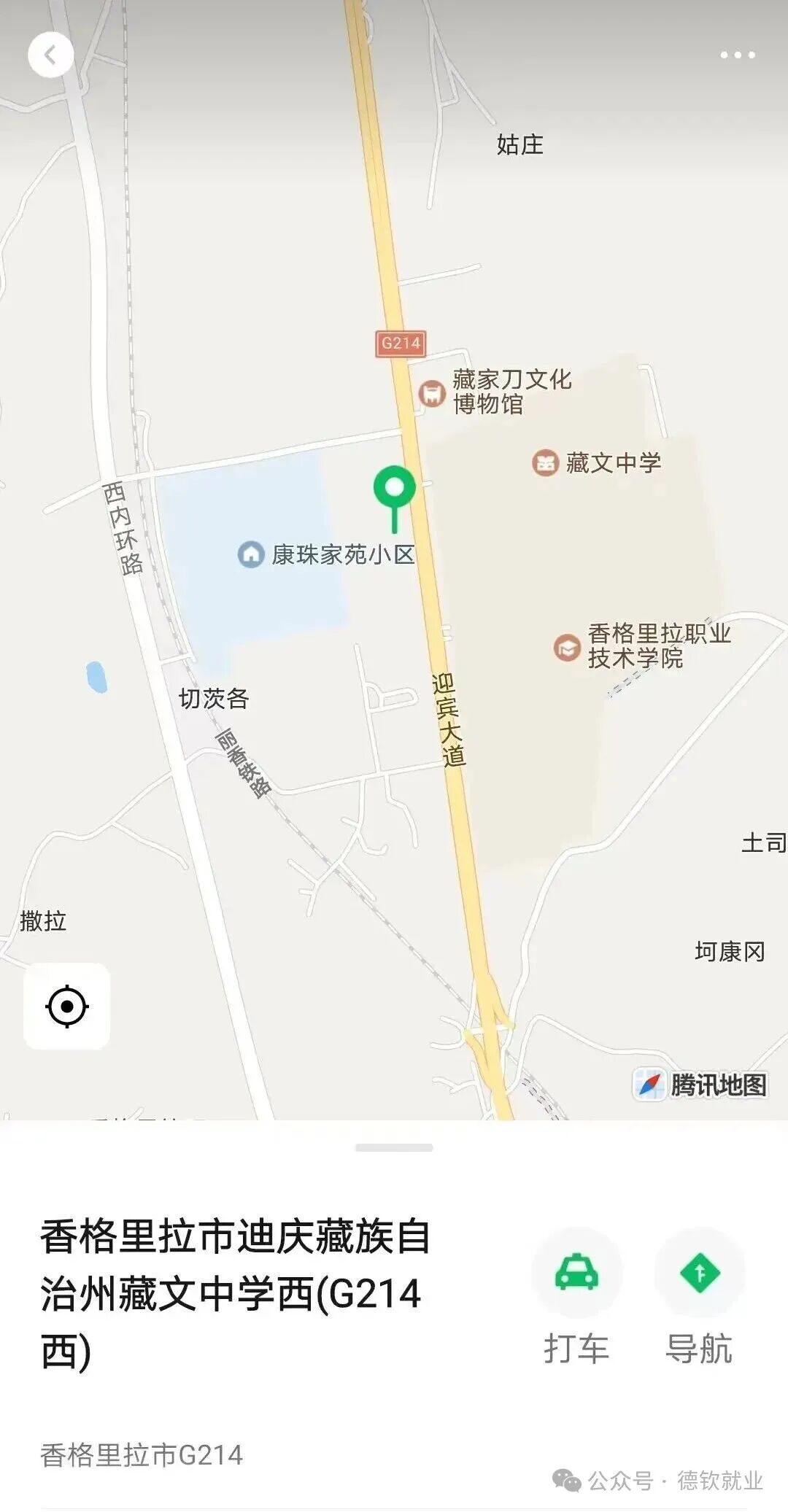Viewport: 788px width, 1512px height.
Task: Open 藏家刀文化博物馆 map marker
Action: point(432,394)
